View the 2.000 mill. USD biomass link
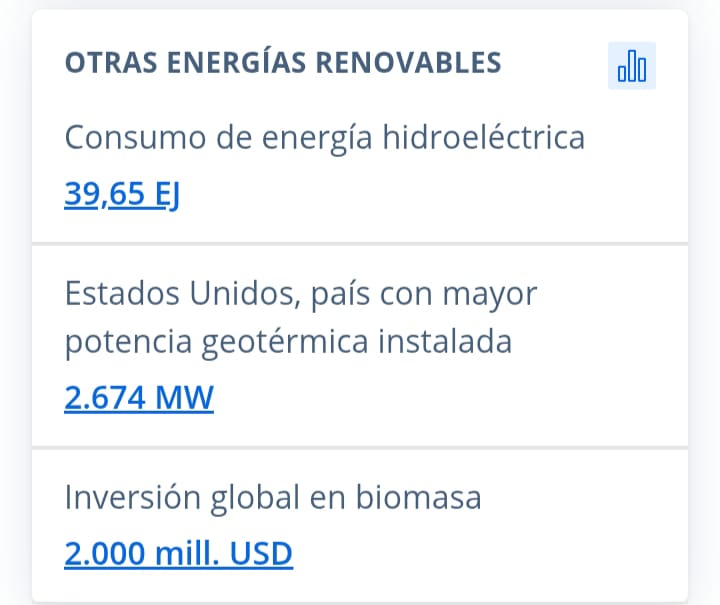This screenshot has height=605, width=720. (178, 552)
